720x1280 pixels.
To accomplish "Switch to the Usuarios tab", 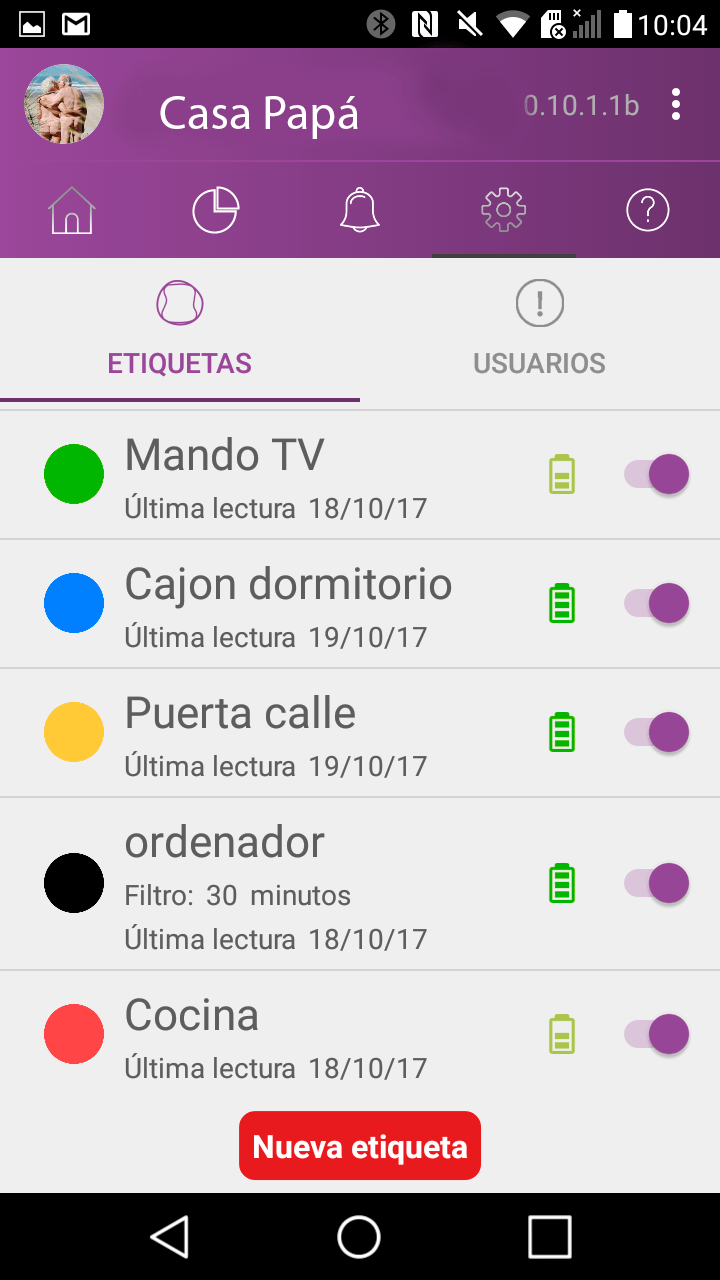I will pyautogui.click(x=539, y=330).
